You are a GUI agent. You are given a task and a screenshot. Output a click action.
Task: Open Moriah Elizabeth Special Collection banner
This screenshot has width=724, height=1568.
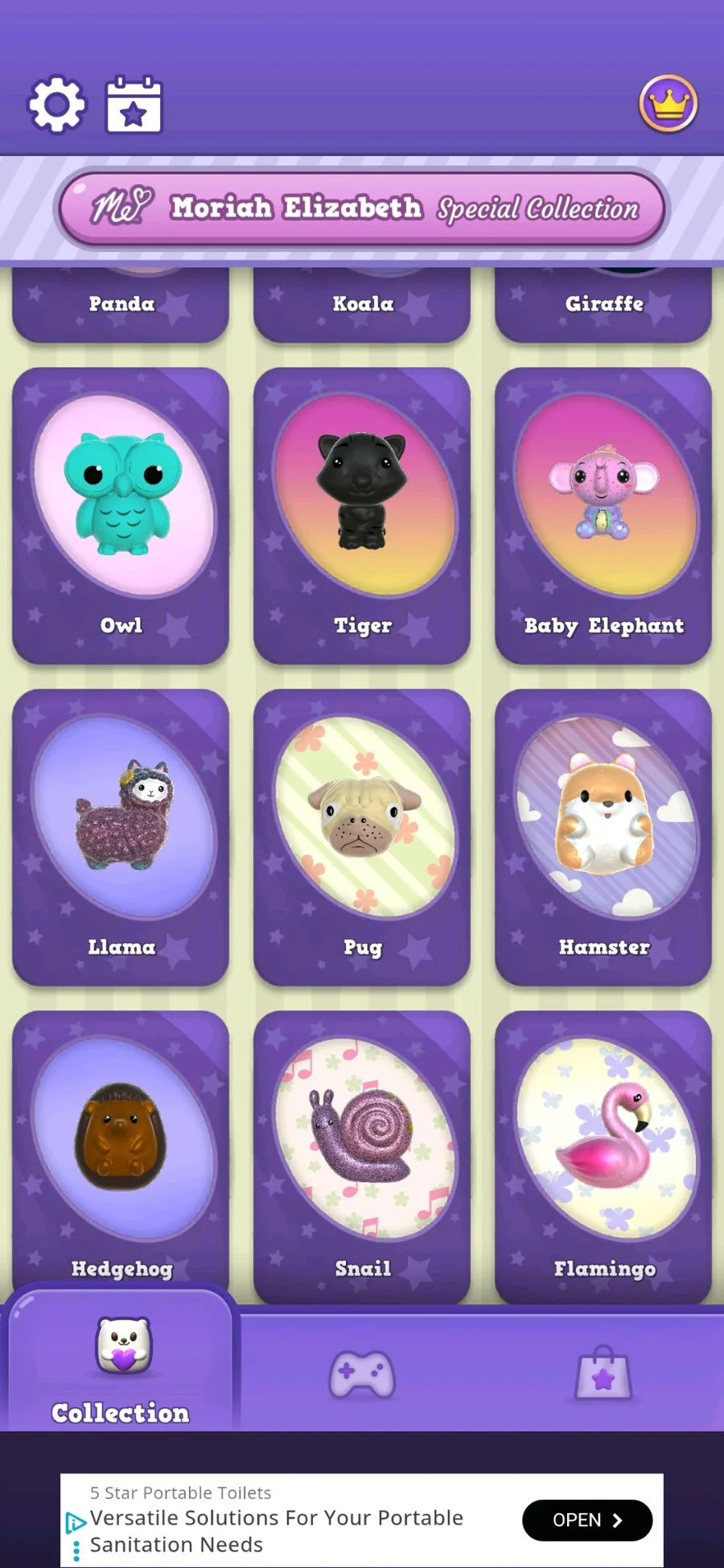362,208
